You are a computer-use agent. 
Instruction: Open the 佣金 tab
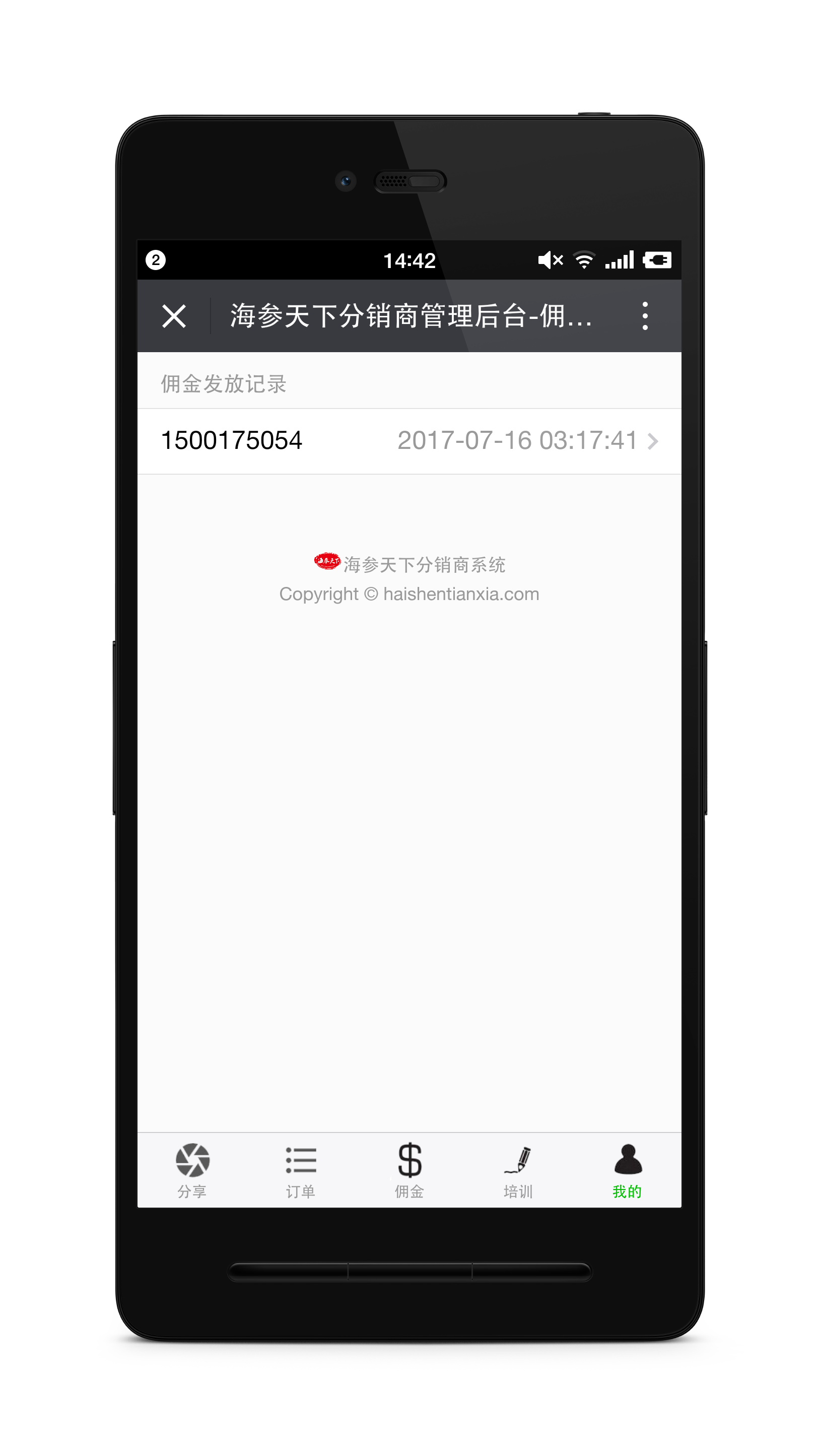point(409,1170)
